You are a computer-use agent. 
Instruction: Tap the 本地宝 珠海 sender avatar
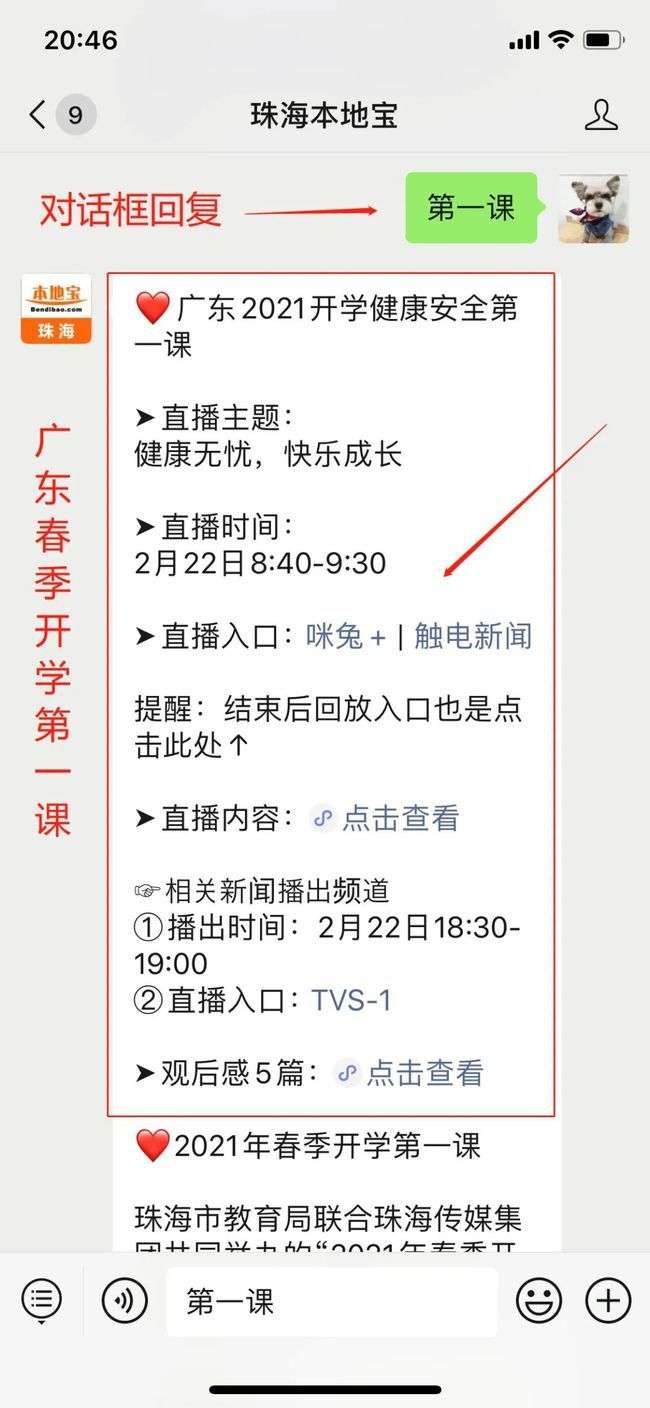56,308
